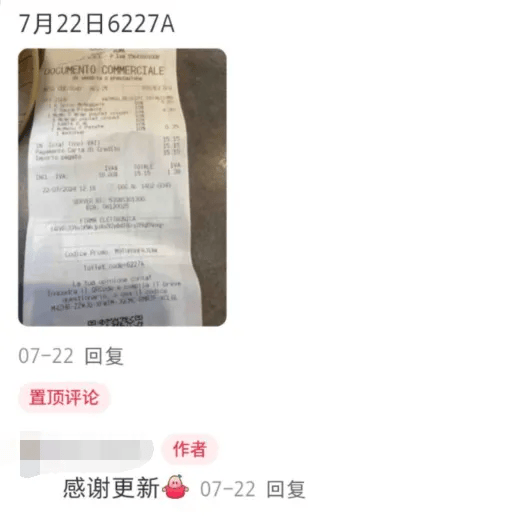The height and width of the screenshot is (531, 506).
Task: Reply to the author's 感谢更新 comment
Action: (286, 489)
